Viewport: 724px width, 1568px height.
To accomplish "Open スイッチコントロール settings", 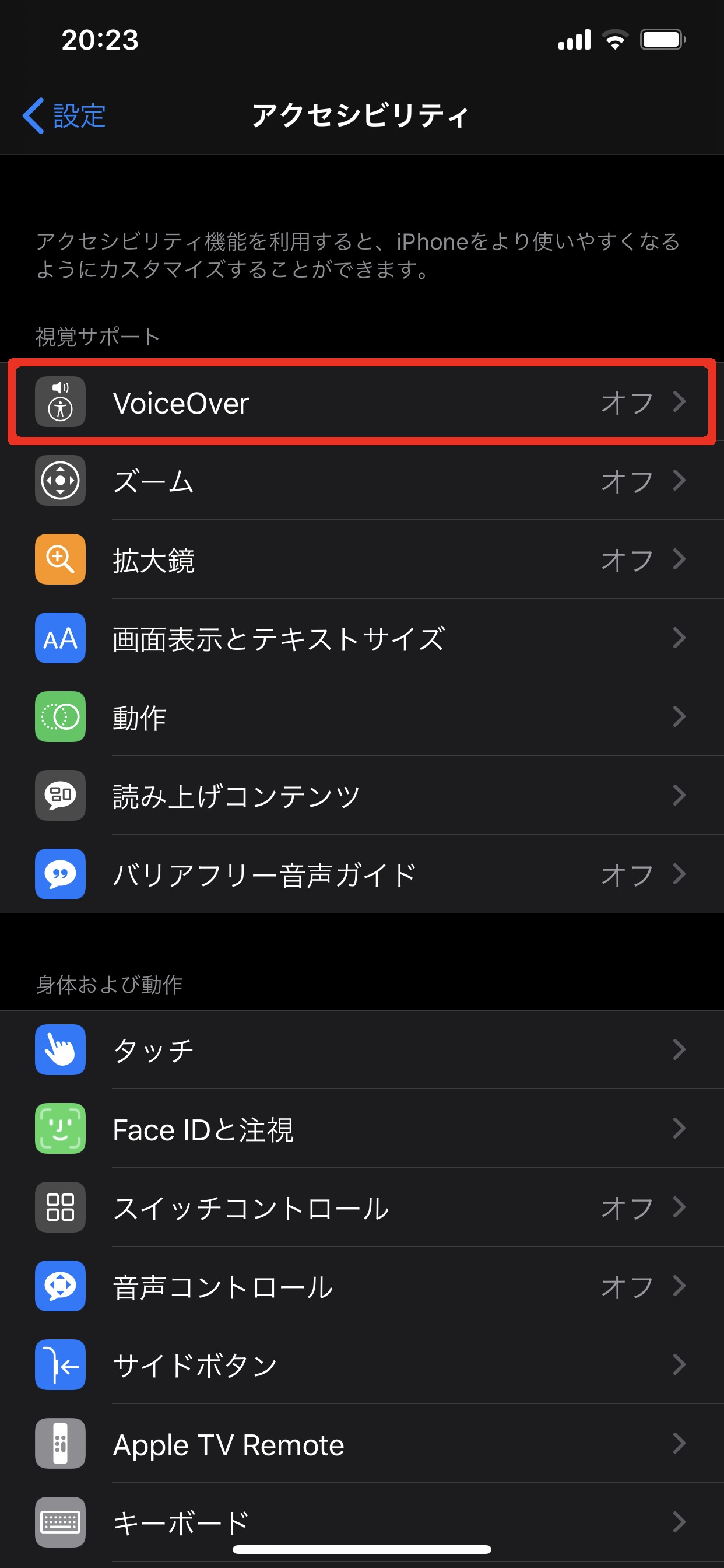I will (361, 1207).
